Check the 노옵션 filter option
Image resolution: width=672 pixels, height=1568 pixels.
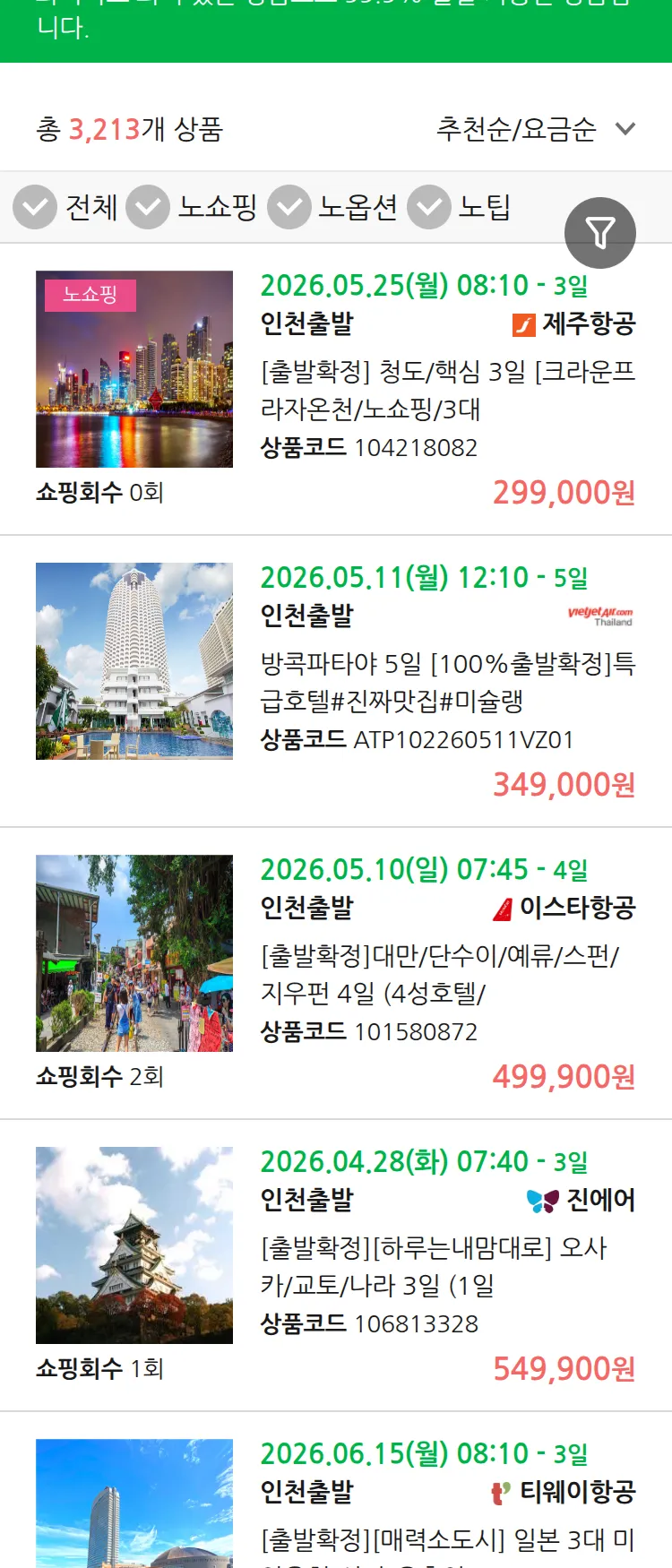coord(289,207)
